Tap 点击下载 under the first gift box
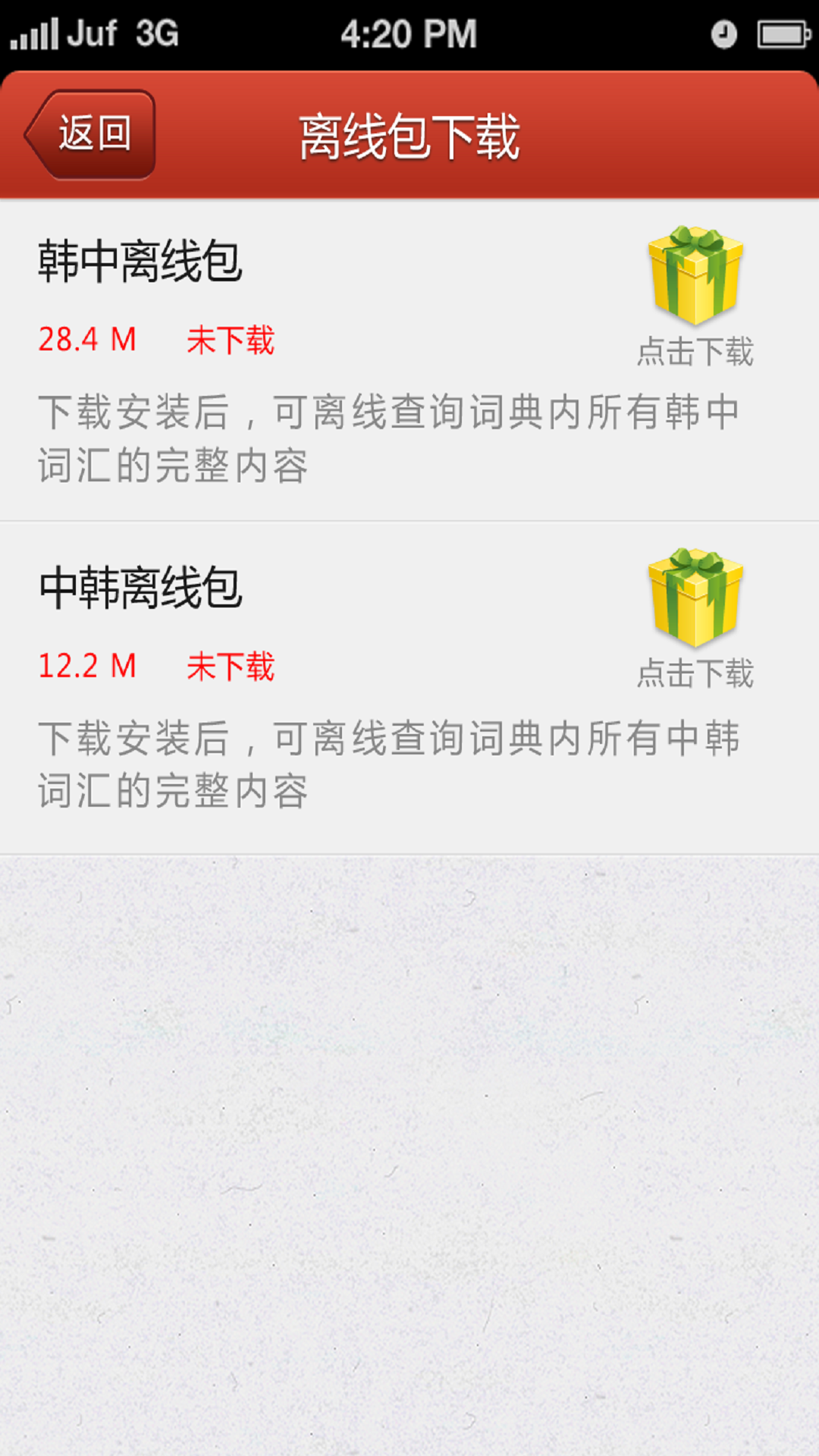Viewport: 819px width, 1456px height. [x=695, y=351]
